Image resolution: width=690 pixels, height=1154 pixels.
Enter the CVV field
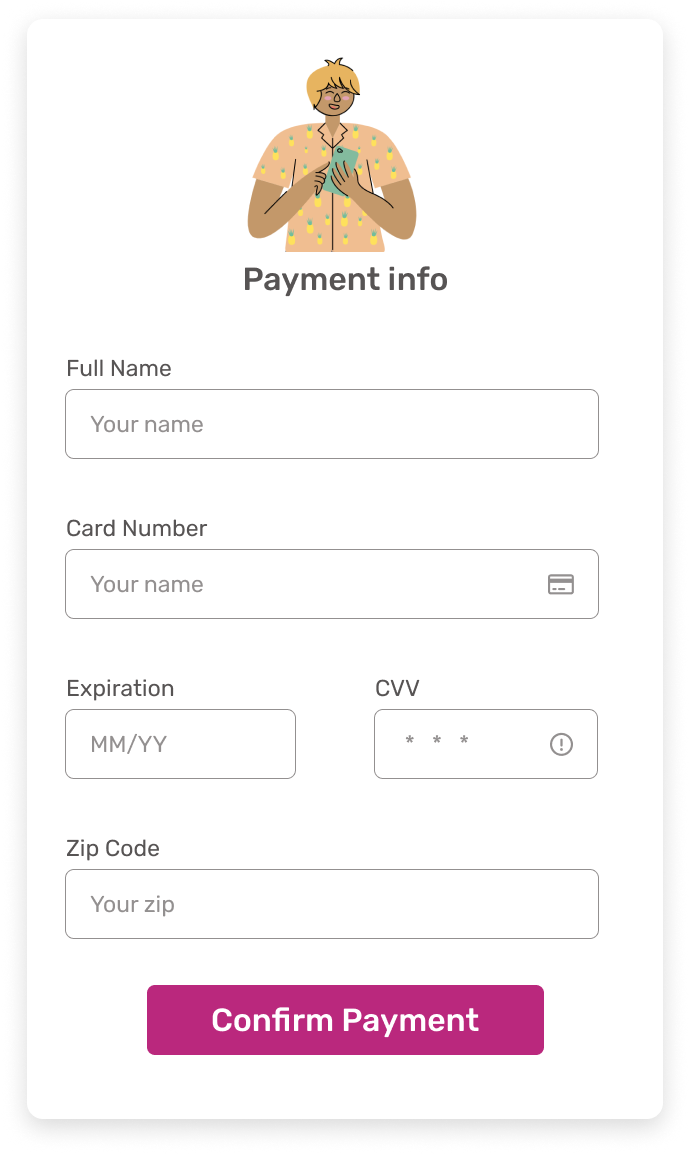coord(486,744)
